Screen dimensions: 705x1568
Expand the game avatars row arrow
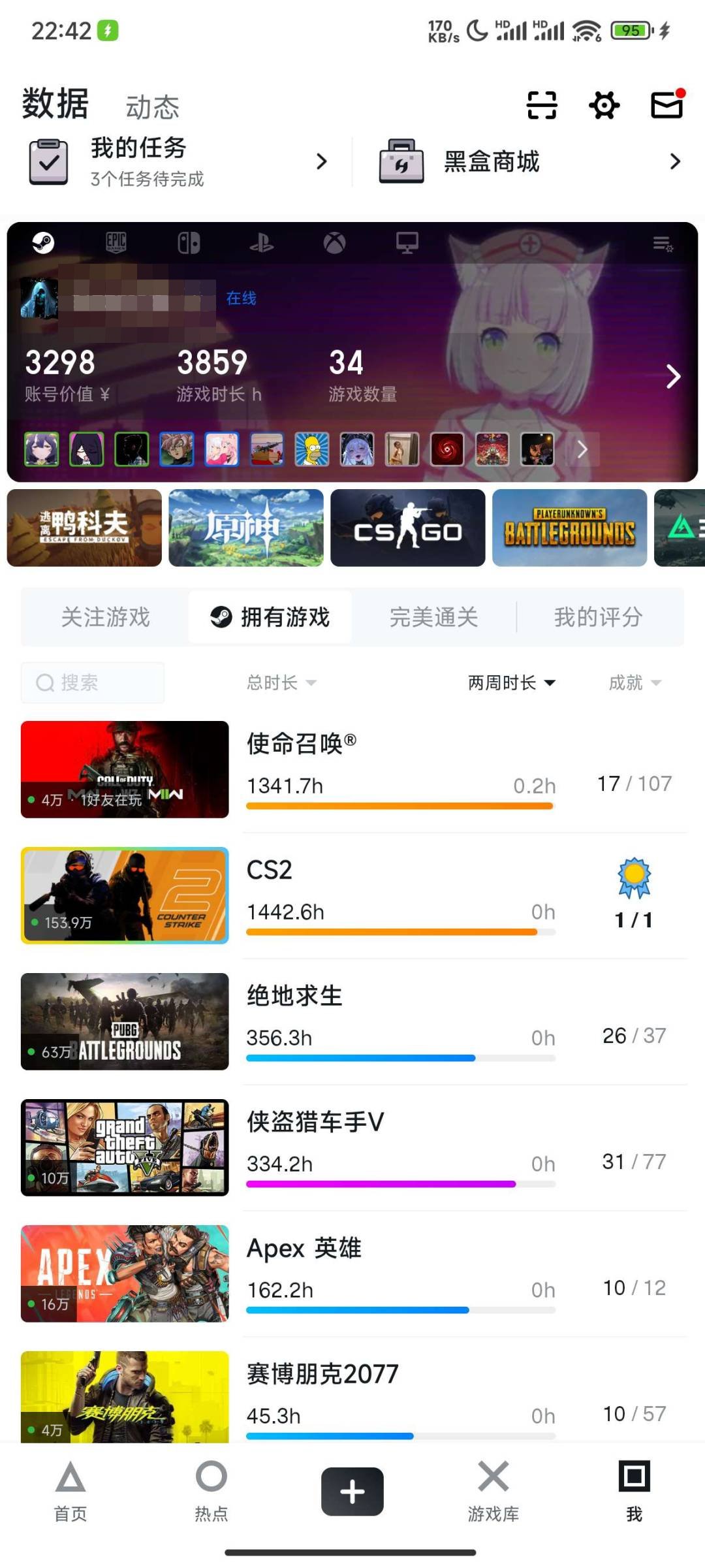coord(581,449)
